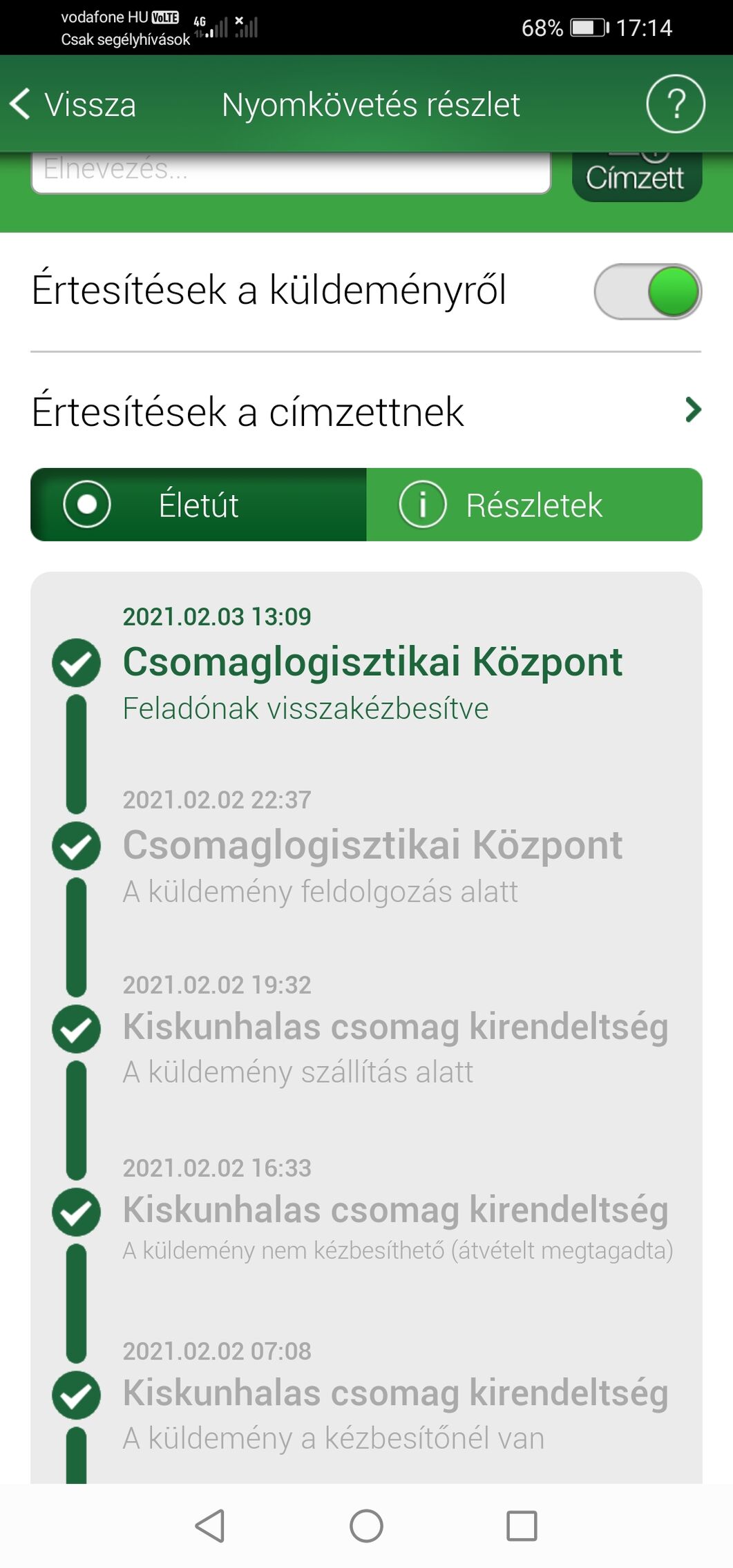This screenshot has width=733, height=1568.
Task: Open the recent apps overview
Action: [x=522, y=1525]
